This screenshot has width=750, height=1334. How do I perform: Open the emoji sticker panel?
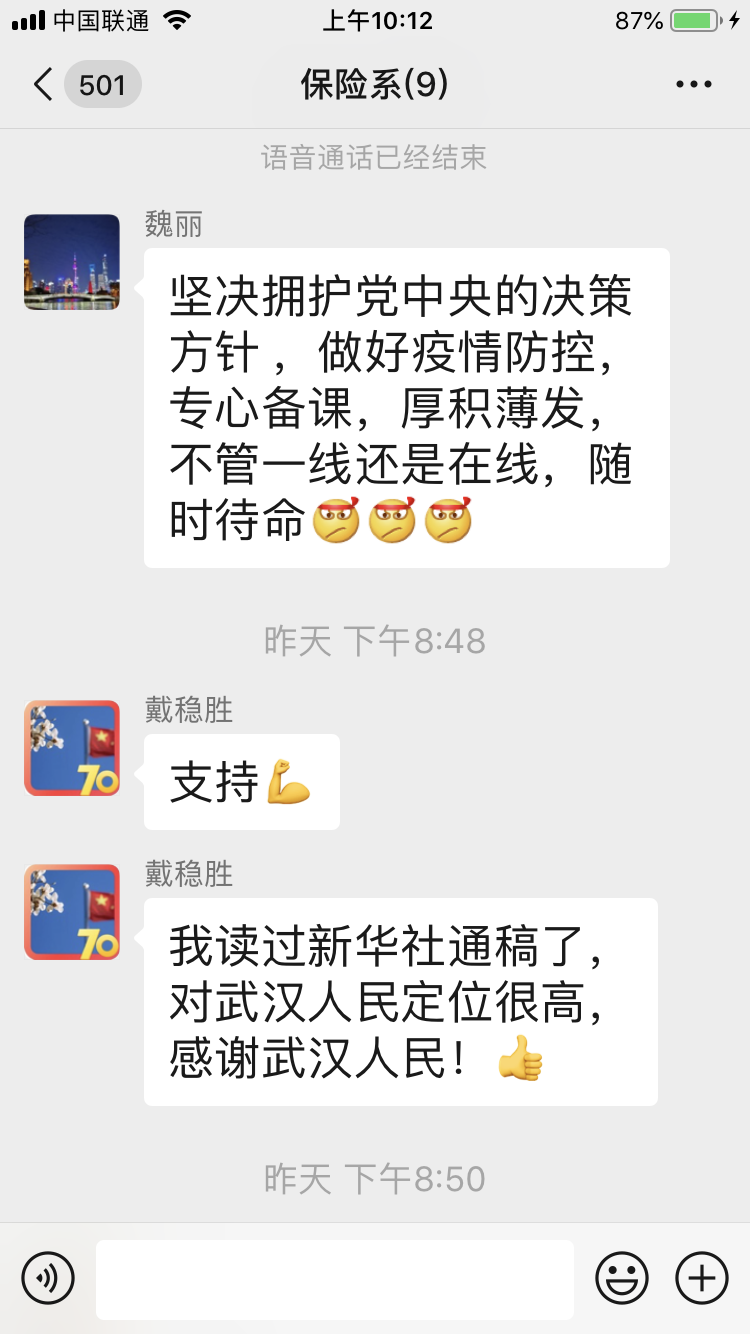click(x=621, y=1278)
